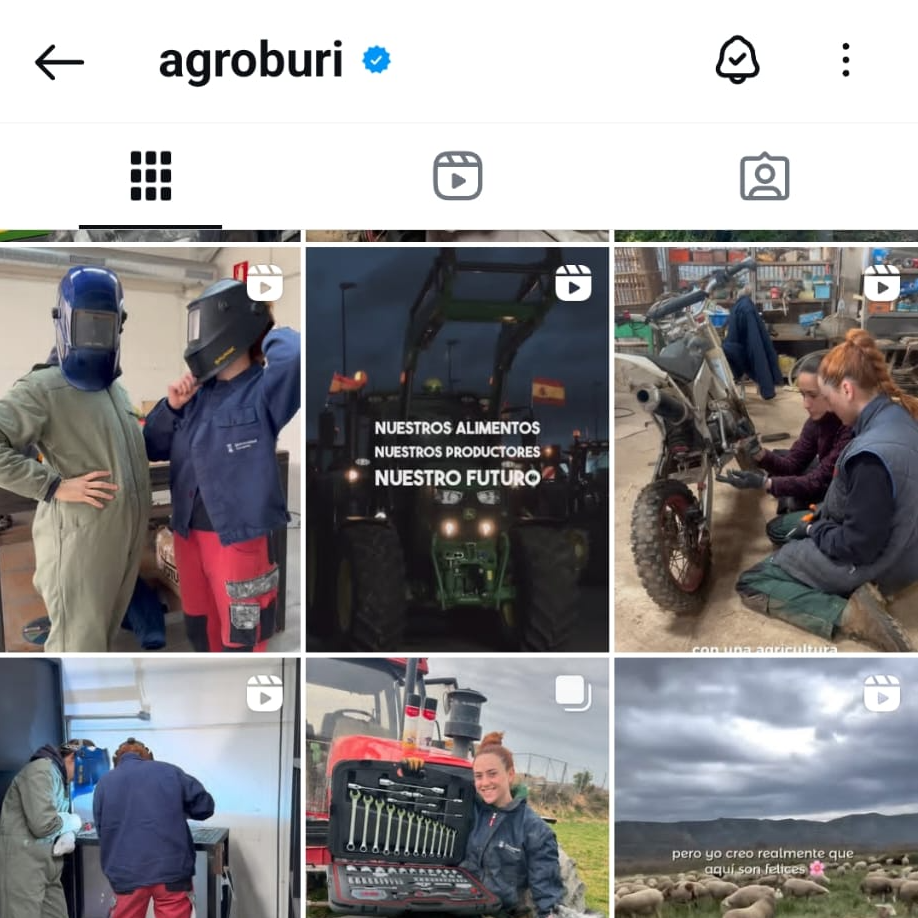Switch to the Reels tab
This screenshot has height=918, width=918.
[x=457, y=176]
